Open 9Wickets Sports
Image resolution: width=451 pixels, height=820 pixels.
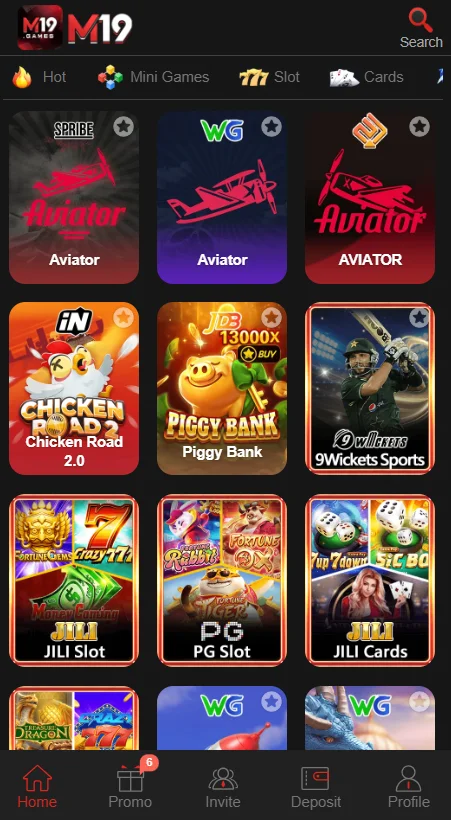[370, 388]
